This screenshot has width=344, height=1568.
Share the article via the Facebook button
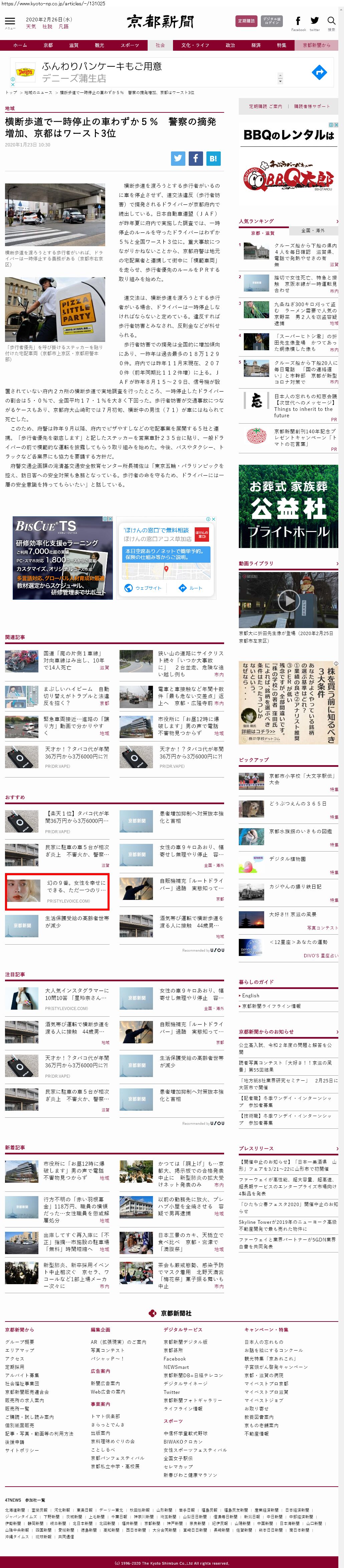(195, 158)
